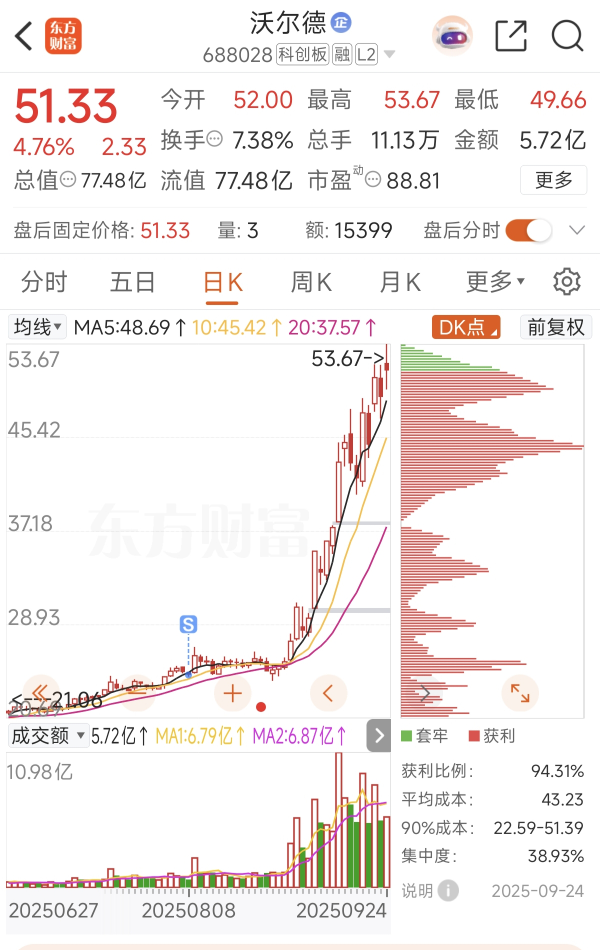
Task: Open the 说明 info icon
Action: (448, 890)
